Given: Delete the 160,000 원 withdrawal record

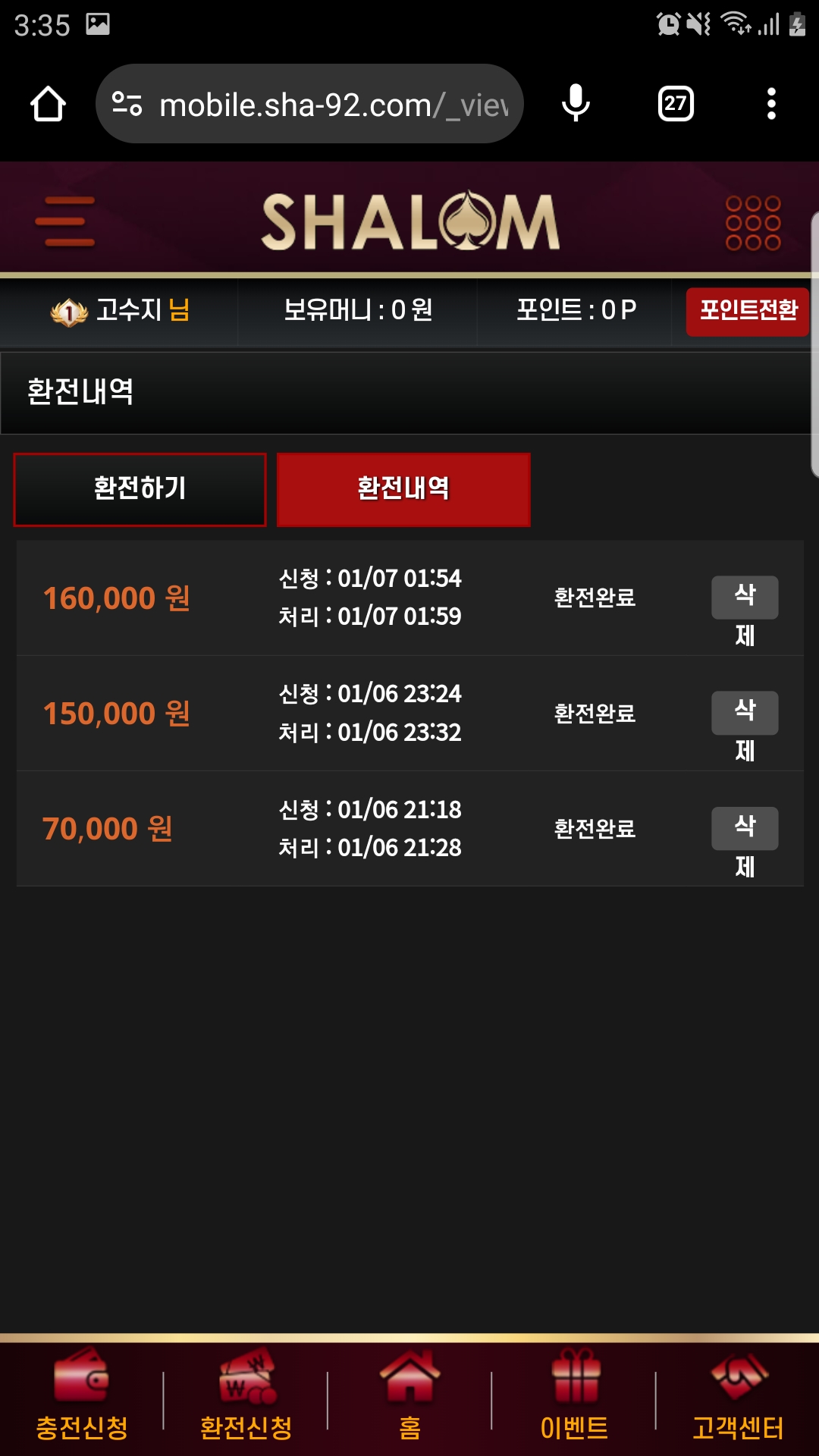Looking at the screenshot, I should [x=744, y=598].
